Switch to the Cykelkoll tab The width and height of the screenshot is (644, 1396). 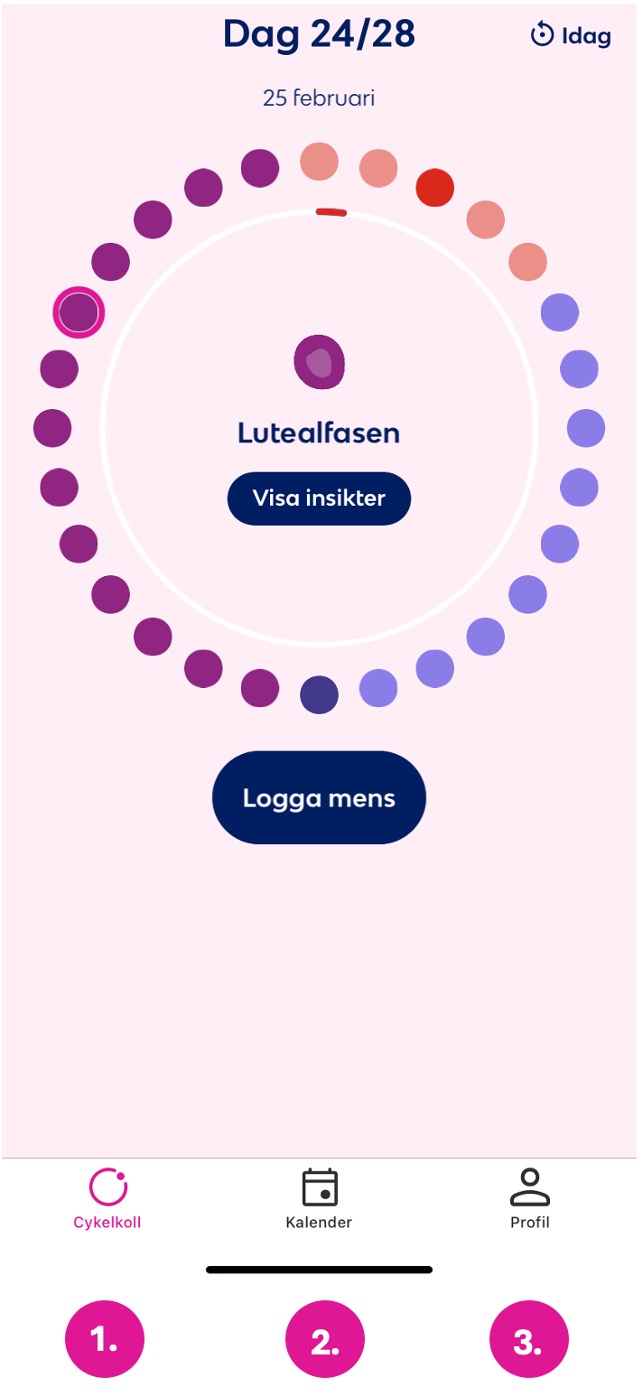click(x=107, y=1198)
